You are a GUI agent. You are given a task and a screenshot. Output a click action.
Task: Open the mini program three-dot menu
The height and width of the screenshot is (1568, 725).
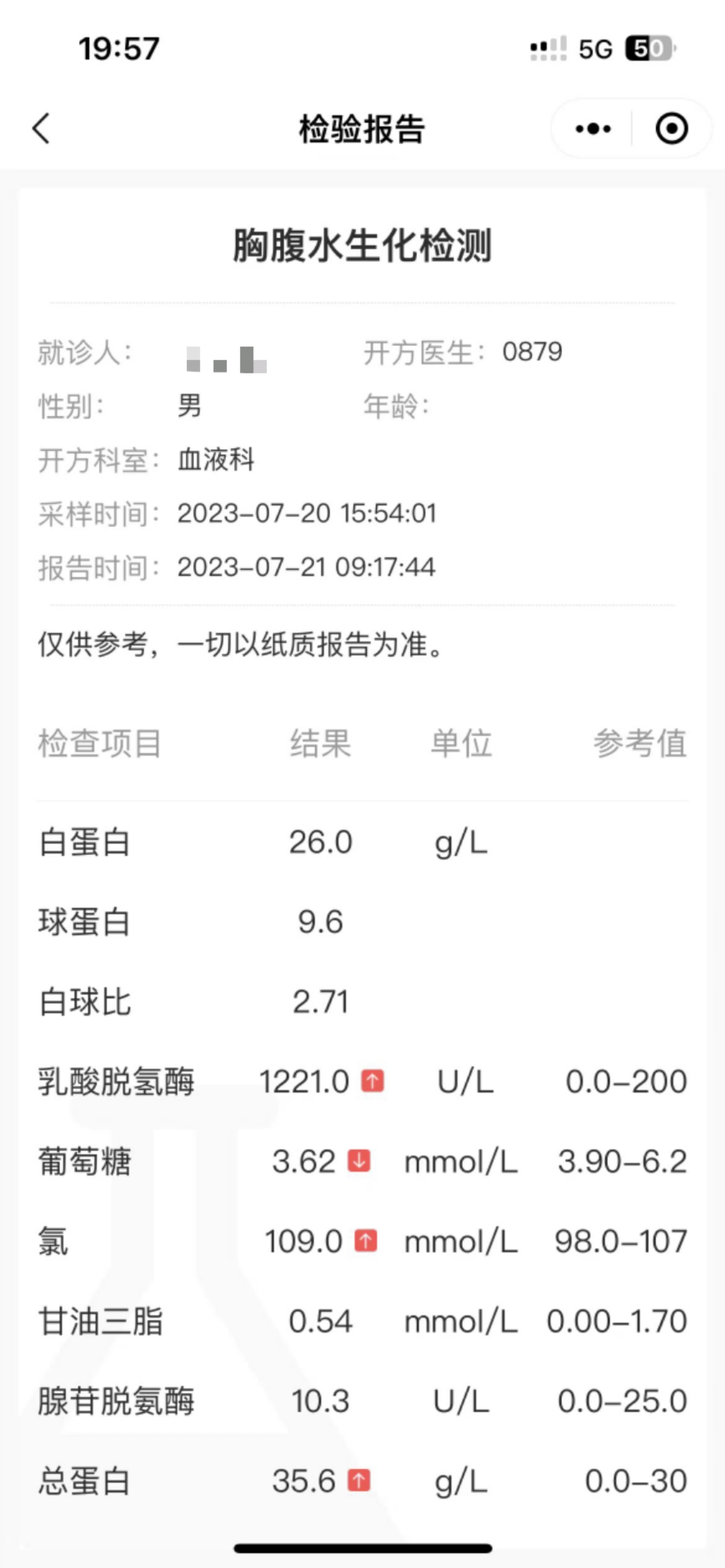[593, 129]
